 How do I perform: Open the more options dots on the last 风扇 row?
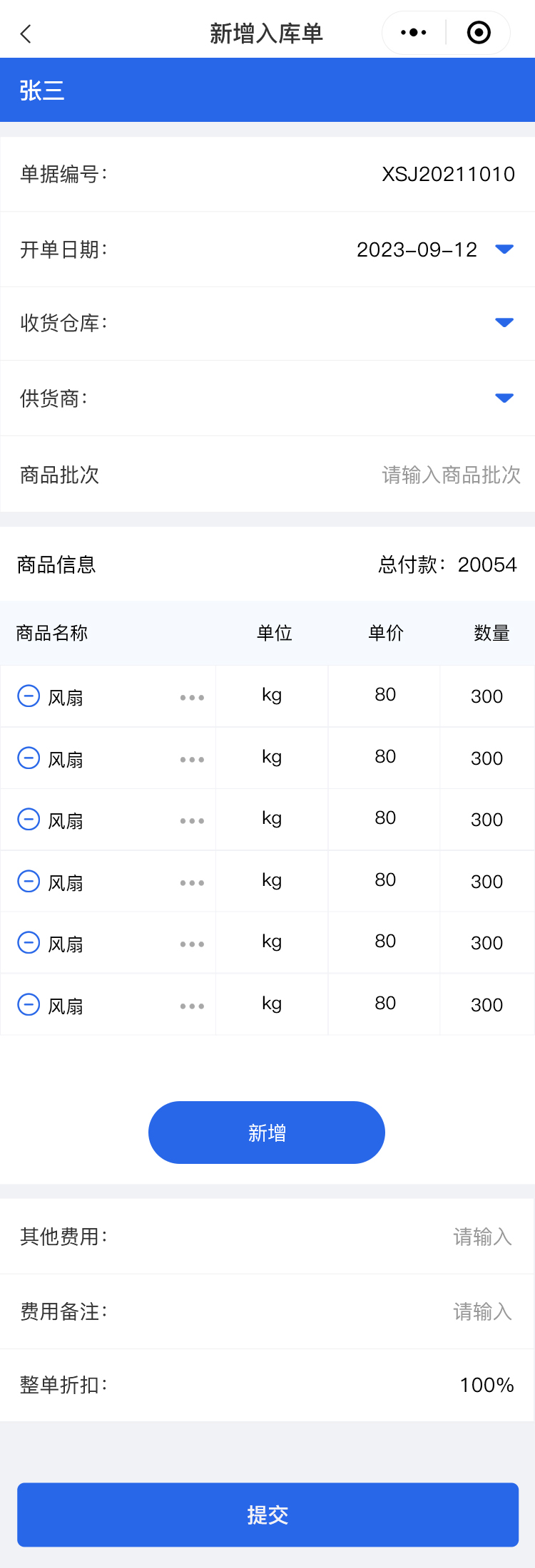pyautogui.click(x=192, y=1006)
